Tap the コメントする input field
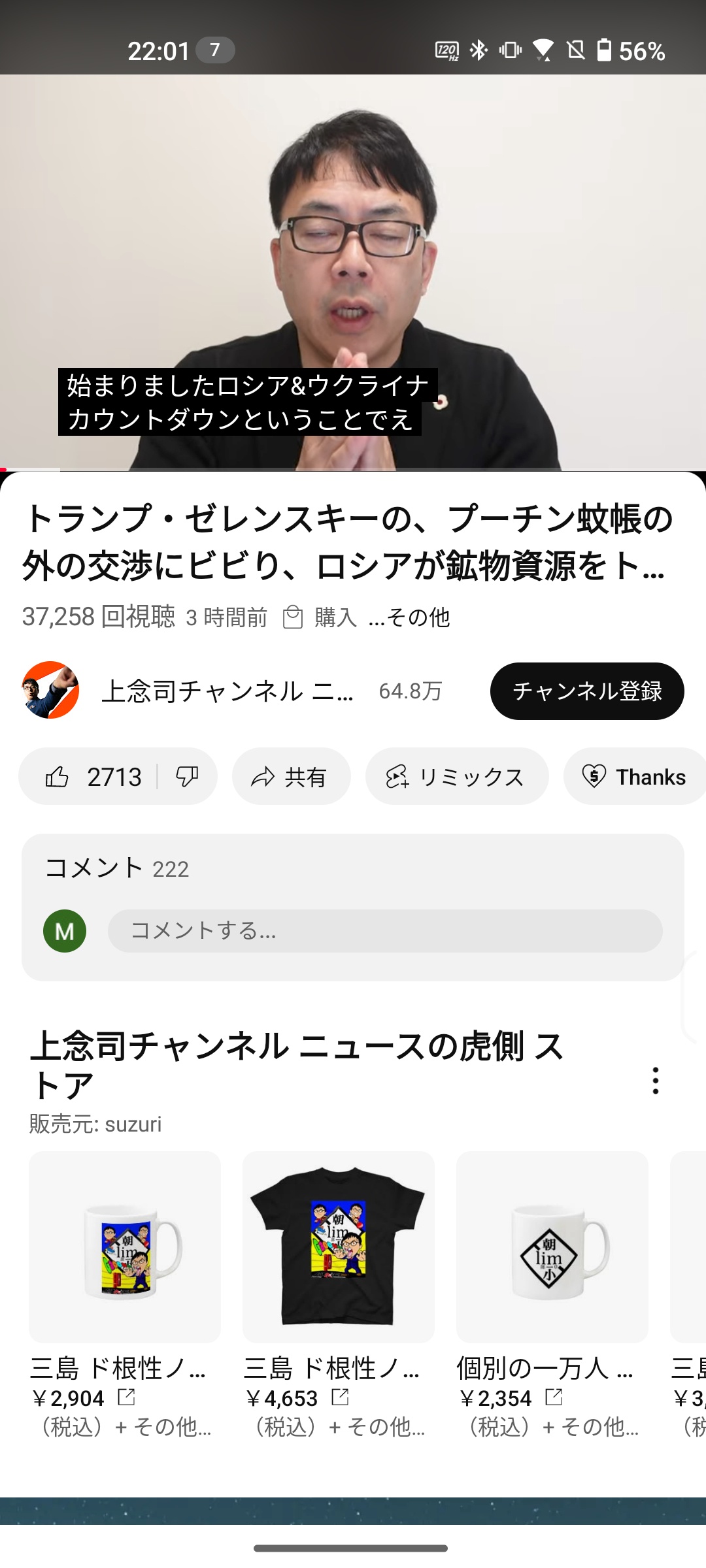The width and height of the screenshot is (706, 1568). (x=384, y=931)
